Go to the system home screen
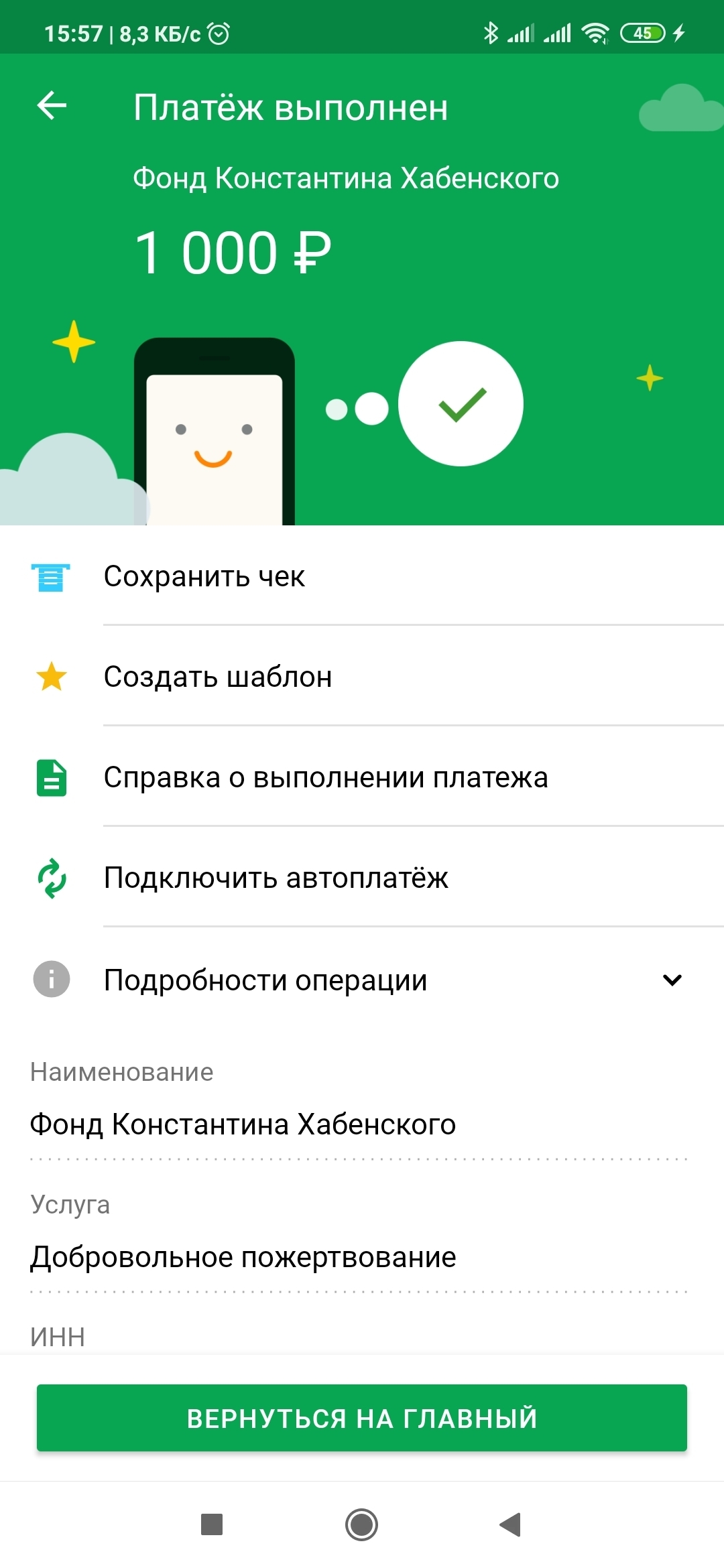The height and width of the screenshot is (1568, 724). click(362, 1525)
